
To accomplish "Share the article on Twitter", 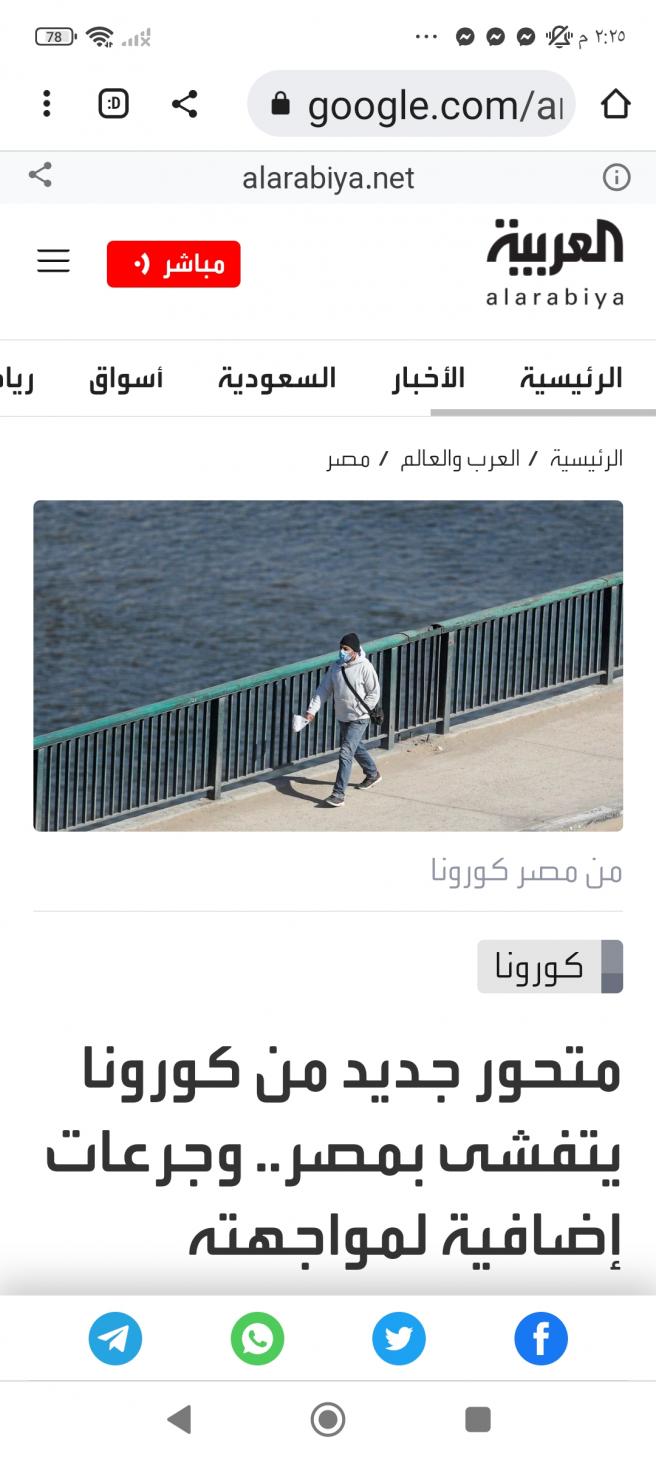I will point(399,1338).
